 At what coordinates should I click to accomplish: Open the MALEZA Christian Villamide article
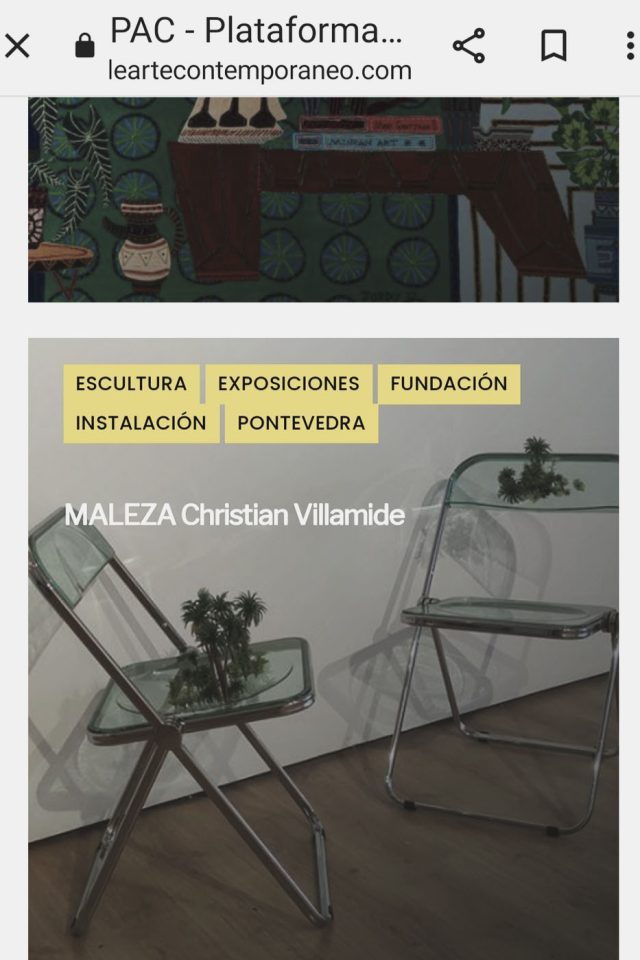pyautogui.click(x=234, y=516)
